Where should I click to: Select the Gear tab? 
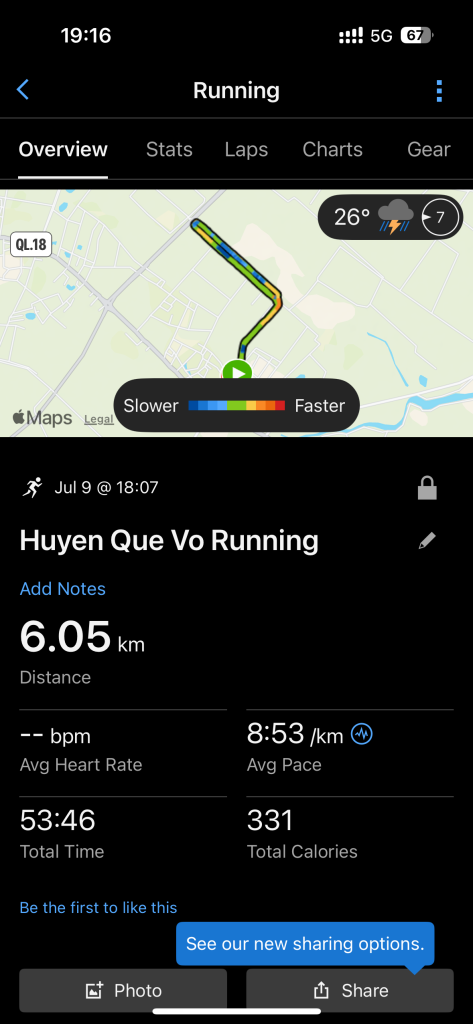429,150
